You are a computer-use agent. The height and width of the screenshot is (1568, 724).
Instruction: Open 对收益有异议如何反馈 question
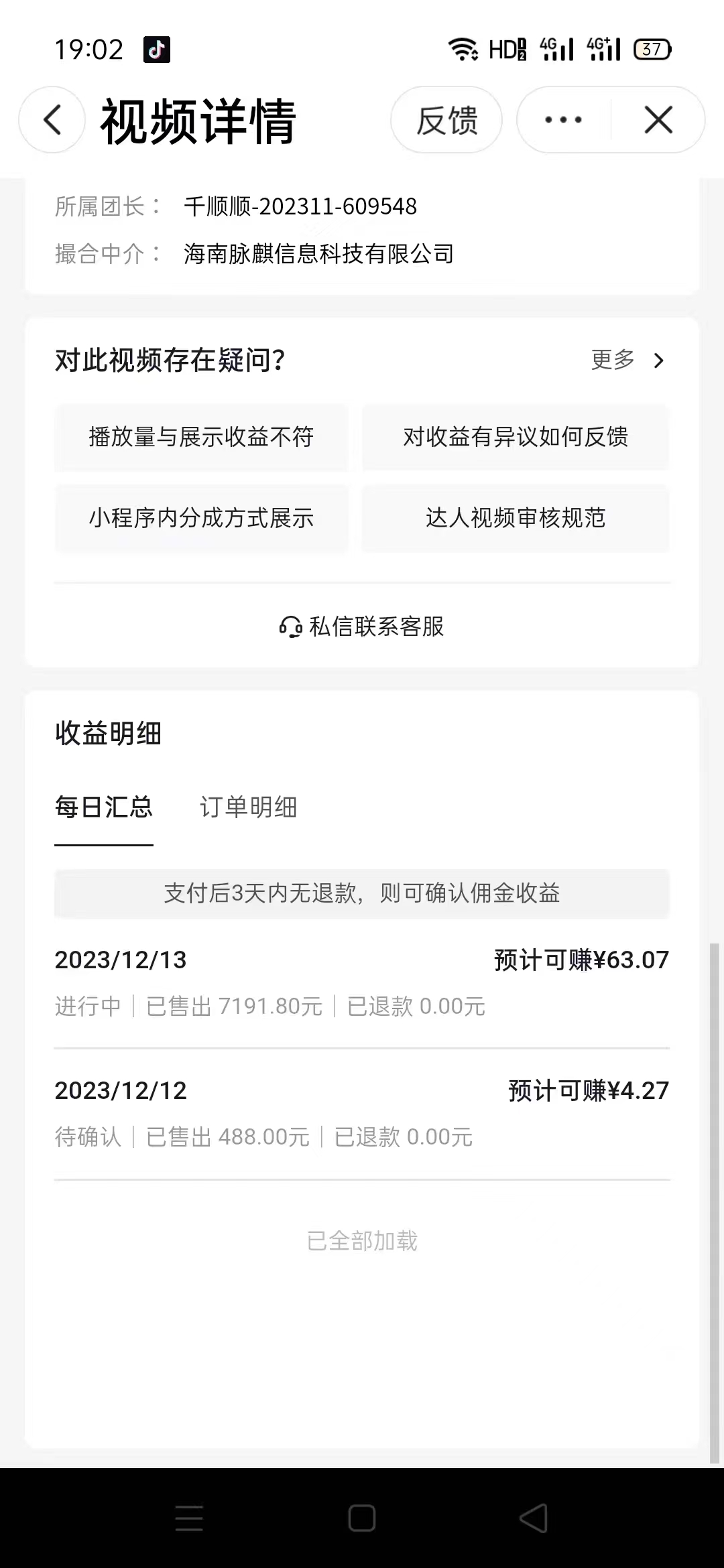[x=516, y=438]
